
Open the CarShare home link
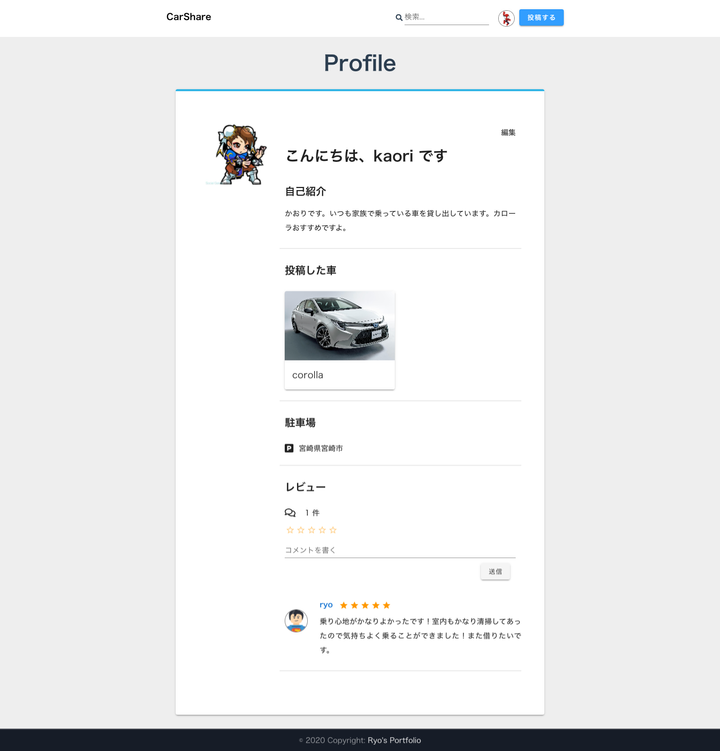[x=188, y=17]
